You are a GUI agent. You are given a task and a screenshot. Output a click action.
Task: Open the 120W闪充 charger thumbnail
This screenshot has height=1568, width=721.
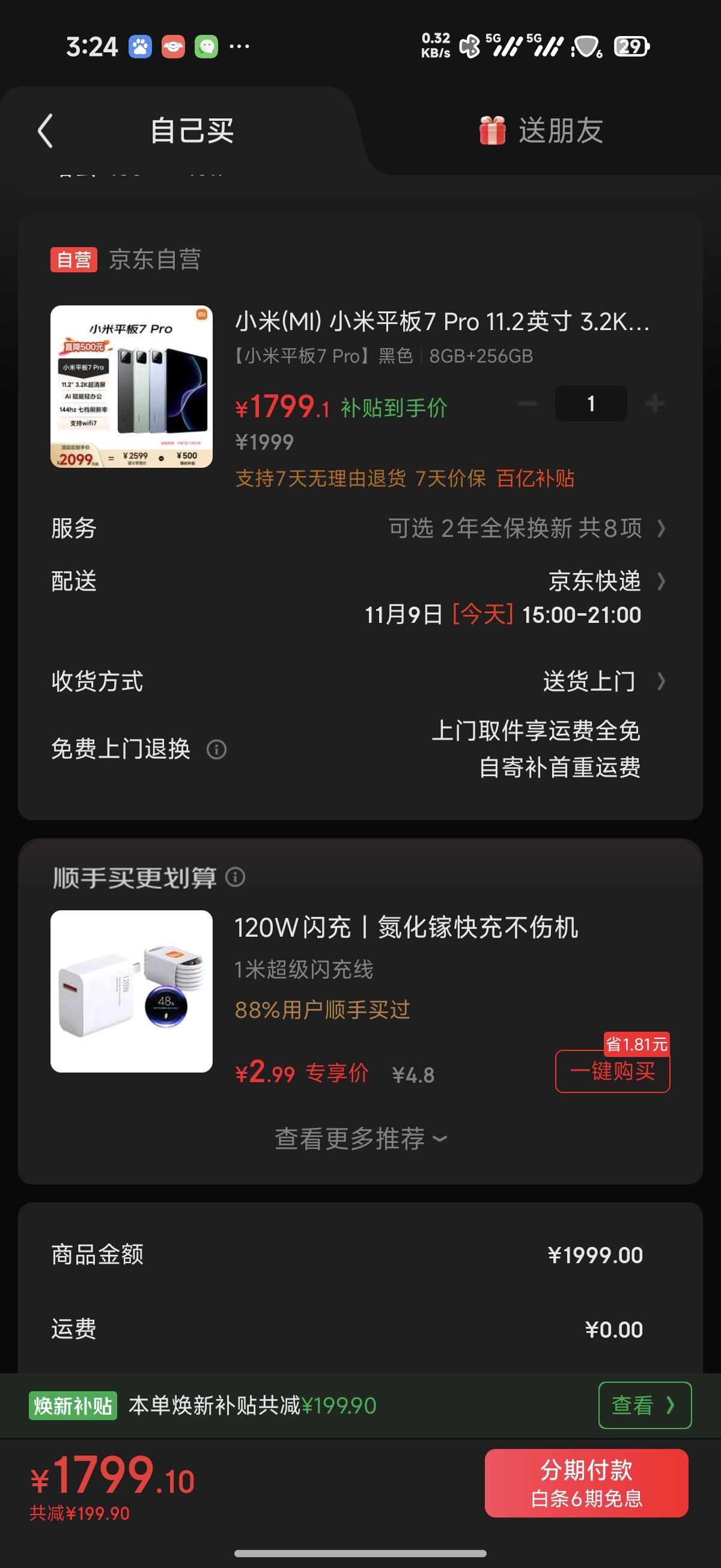[132, 991]
